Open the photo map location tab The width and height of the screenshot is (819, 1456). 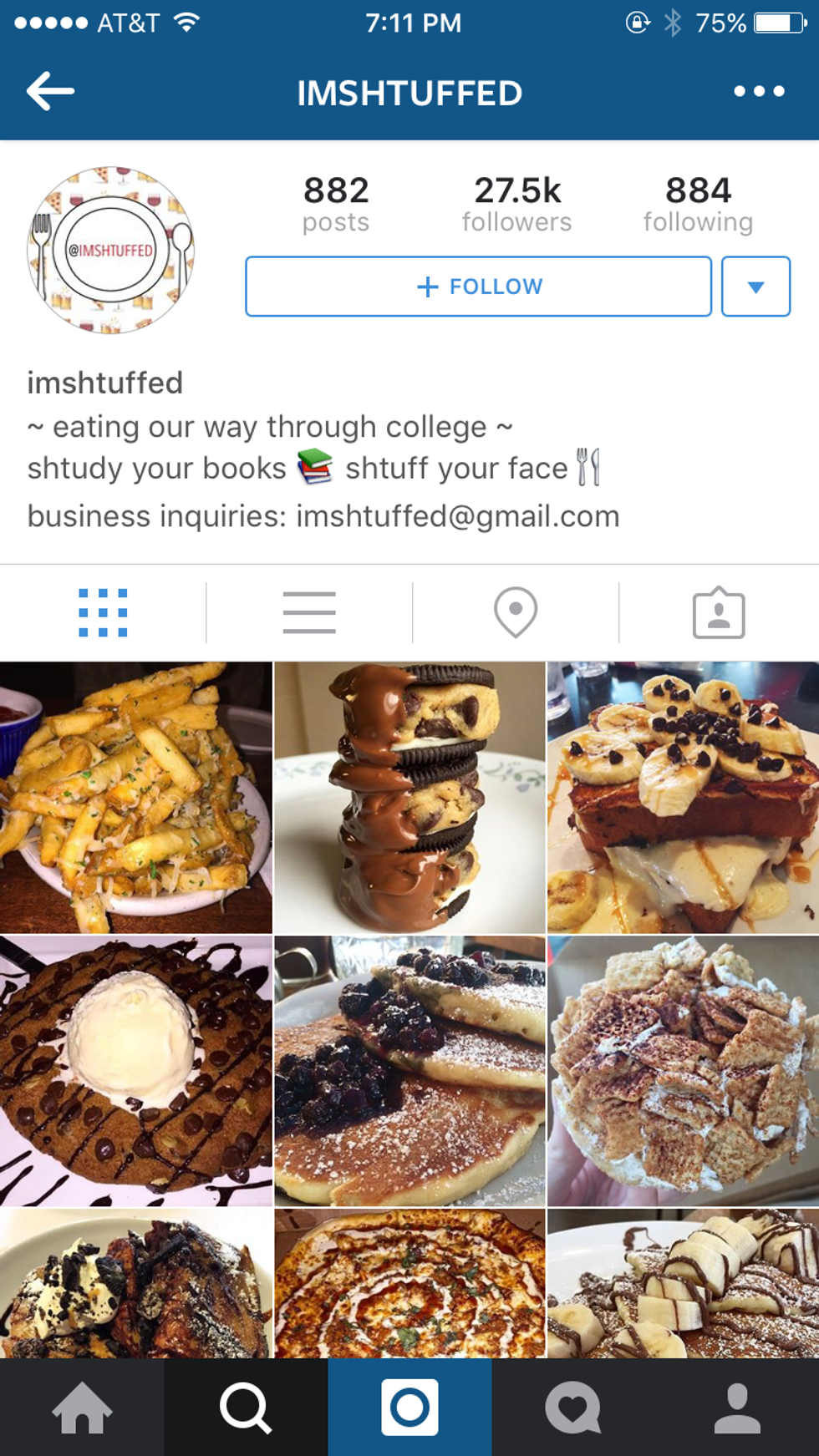(516, 613)
